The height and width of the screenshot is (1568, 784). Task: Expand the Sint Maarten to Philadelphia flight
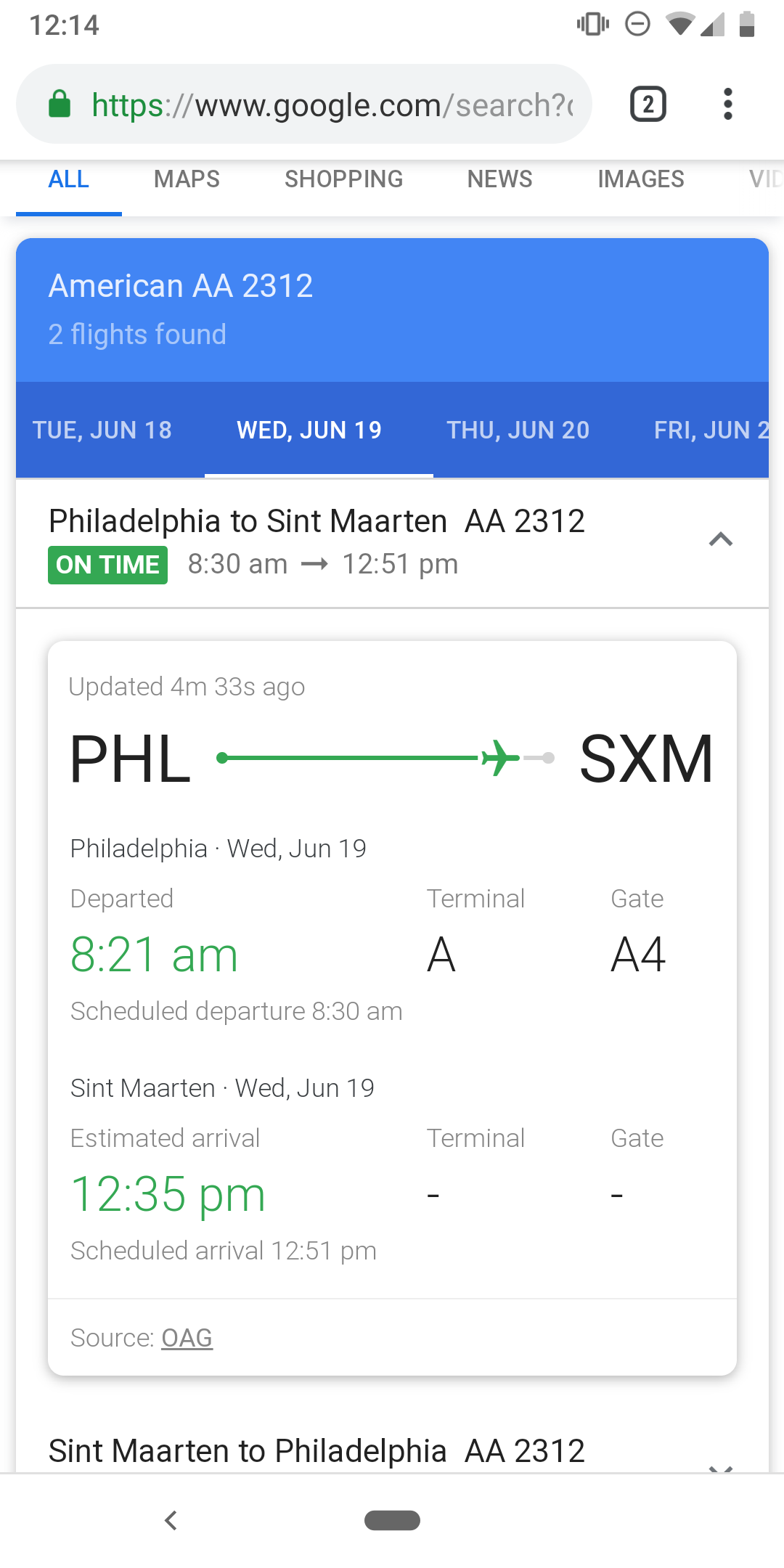click(392, 1450)
